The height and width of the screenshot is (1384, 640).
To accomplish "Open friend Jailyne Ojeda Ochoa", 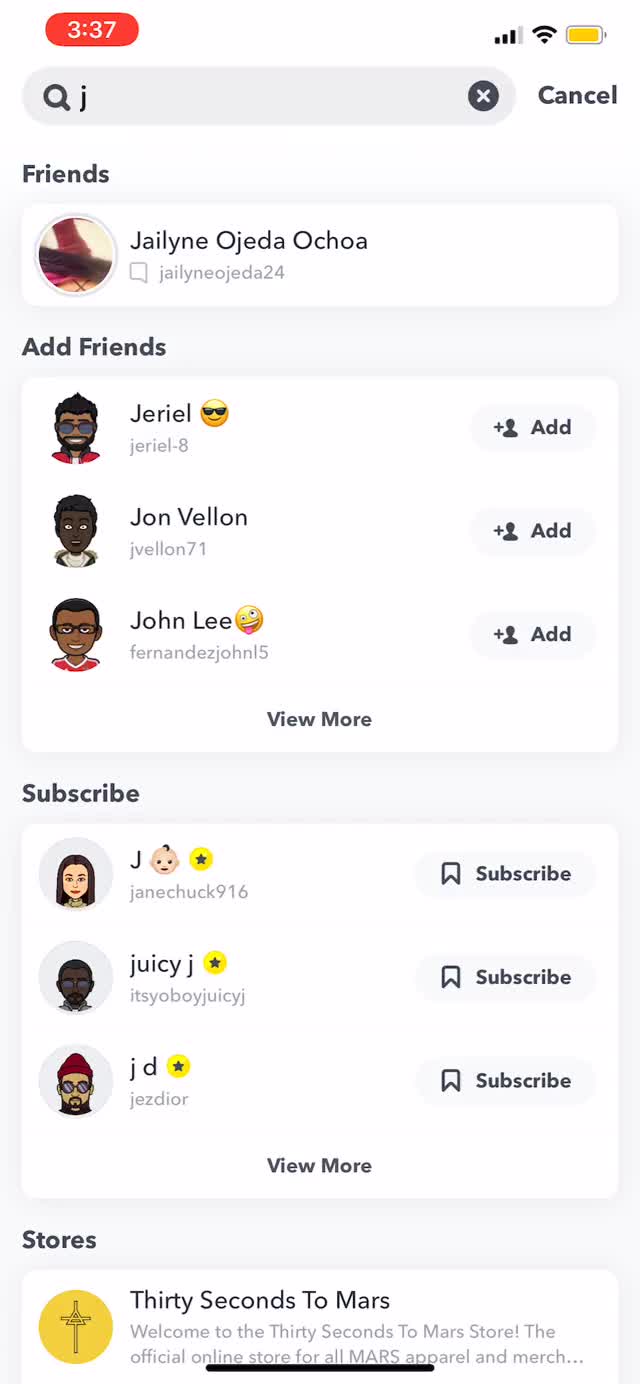I will pyautogui.click(x=319, y=255).
